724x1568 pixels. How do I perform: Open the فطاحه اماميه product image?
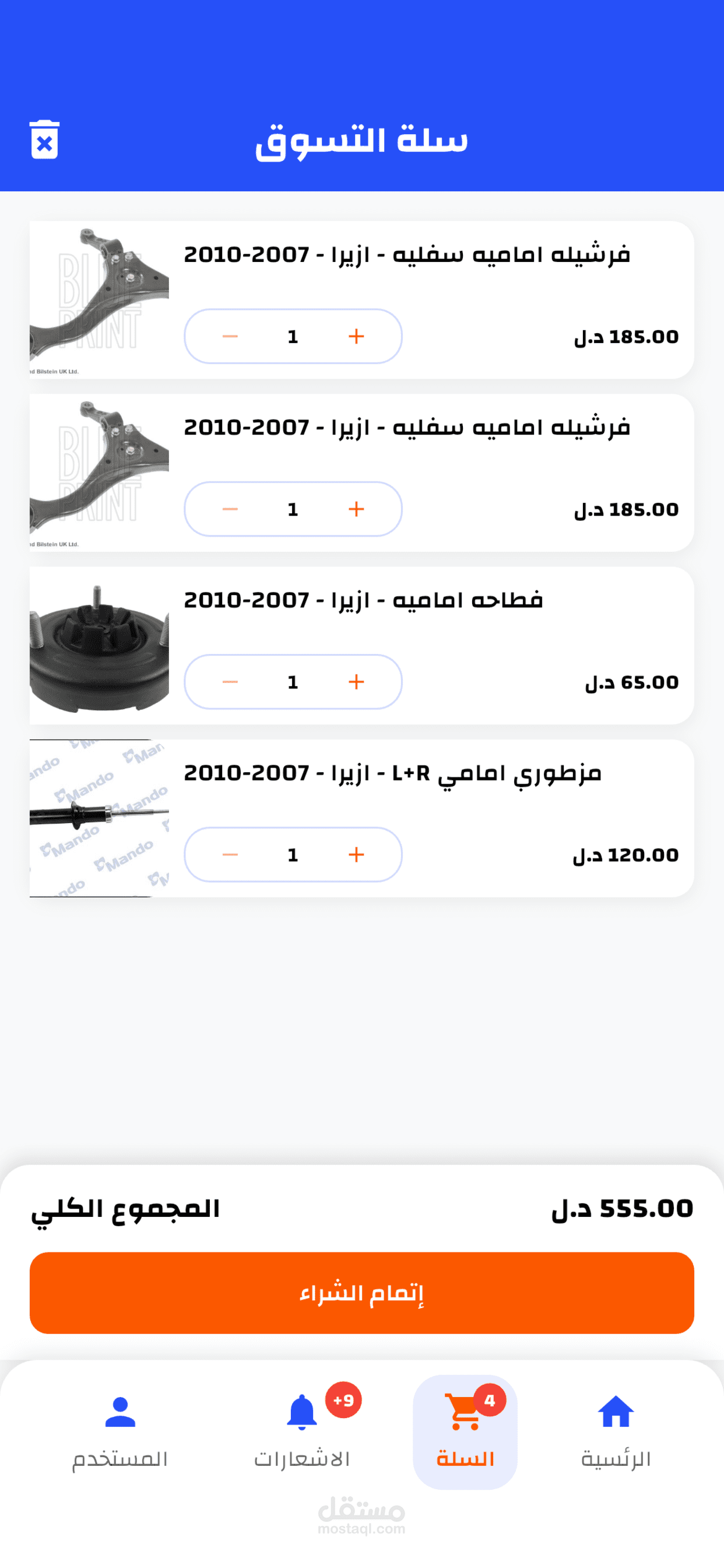pyautogui.click(x=99, y=645)
